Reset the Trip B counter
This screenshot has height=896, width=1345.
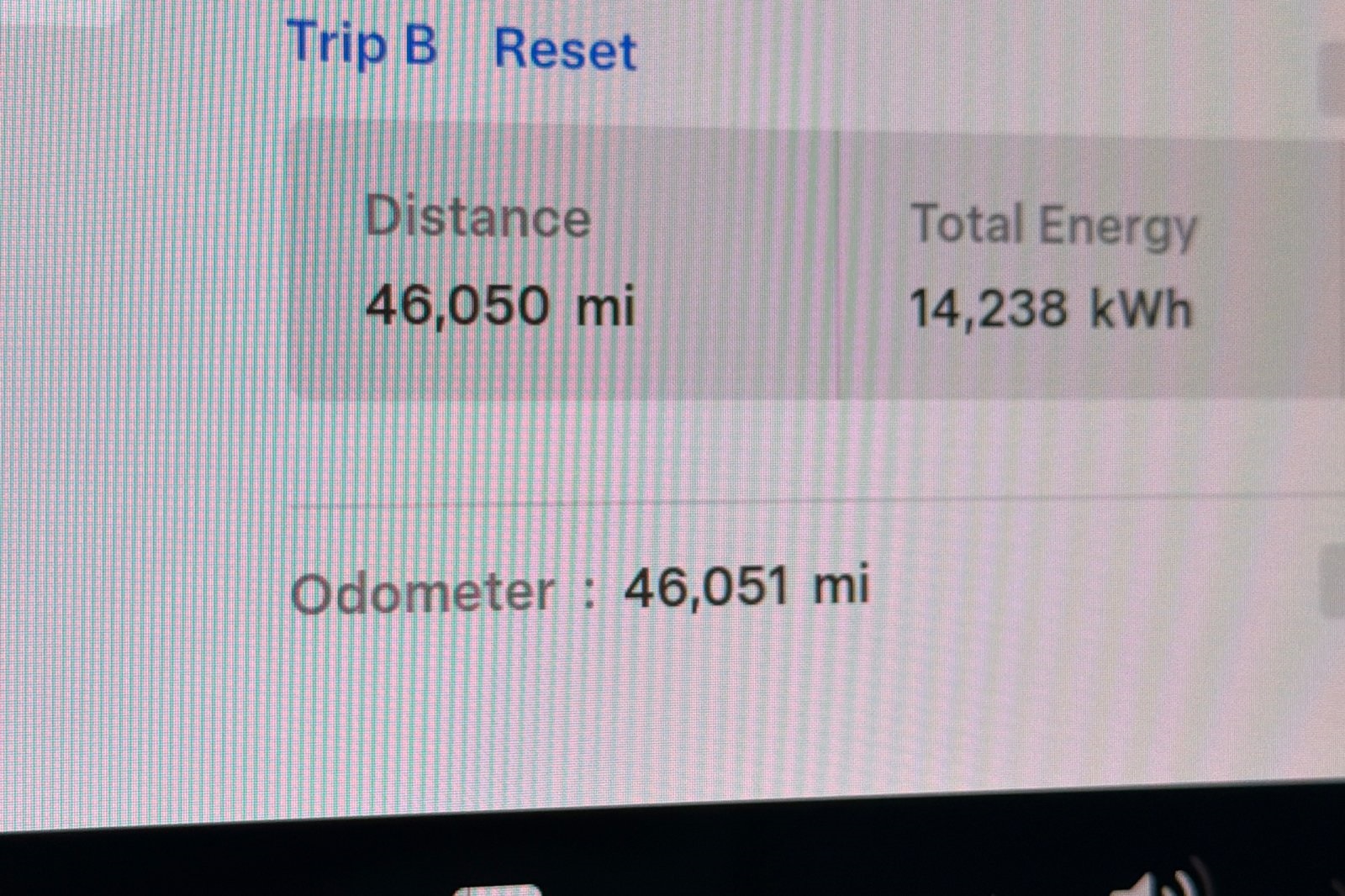565,50
